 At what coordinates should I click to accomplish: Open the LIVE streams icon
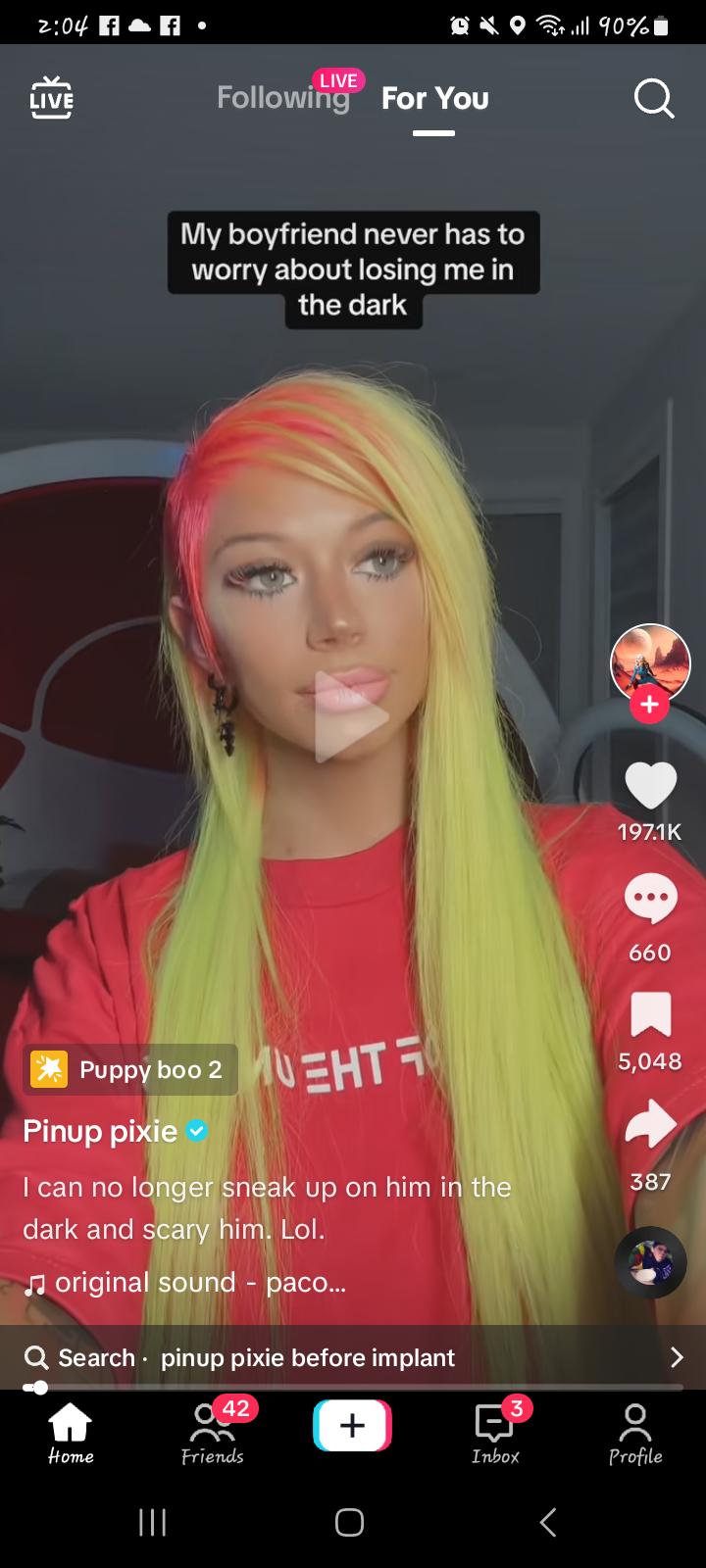(51, 98)
